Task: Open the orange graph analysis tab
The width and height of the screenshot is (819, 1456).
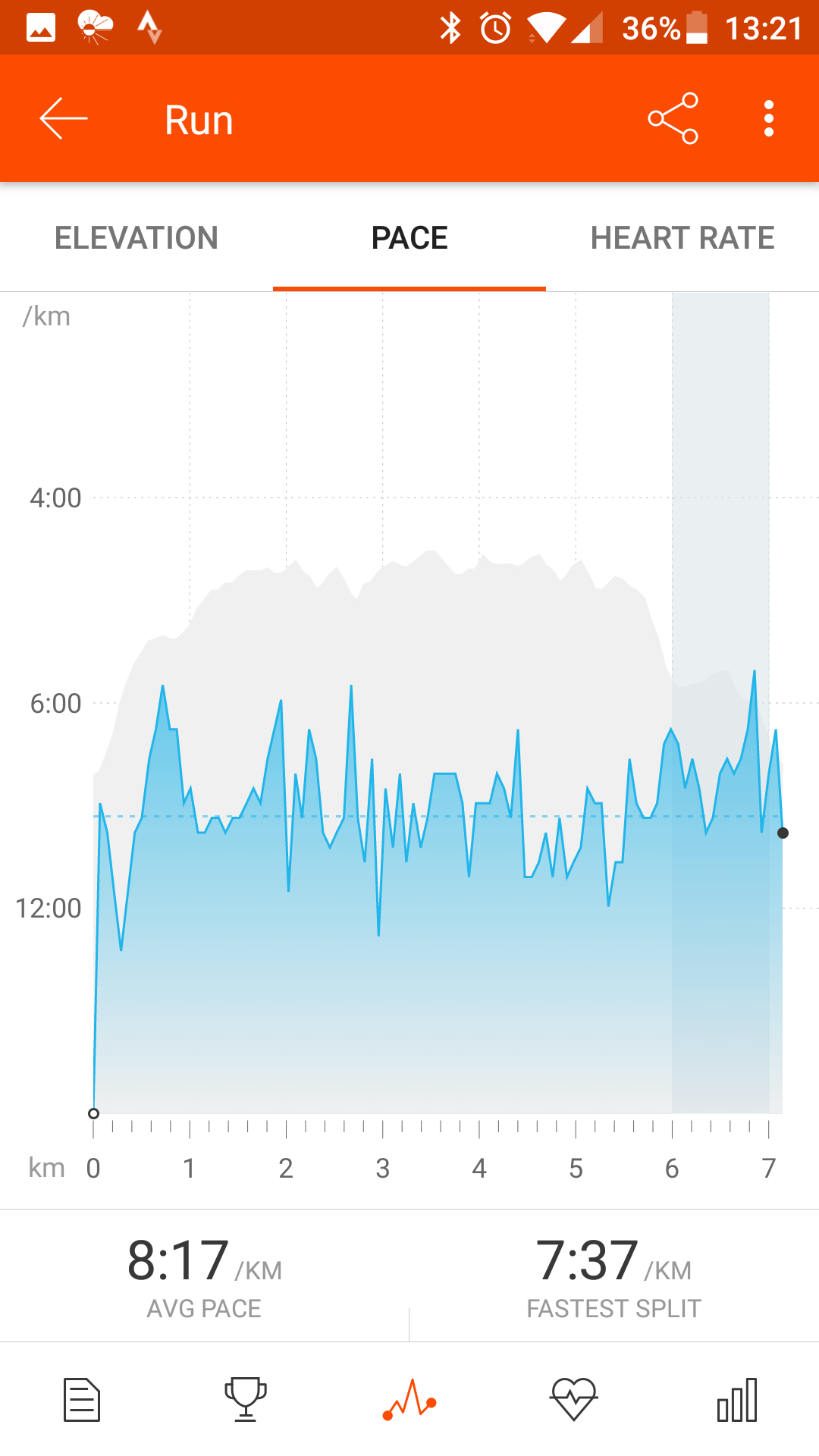Action: [409, 1400]
